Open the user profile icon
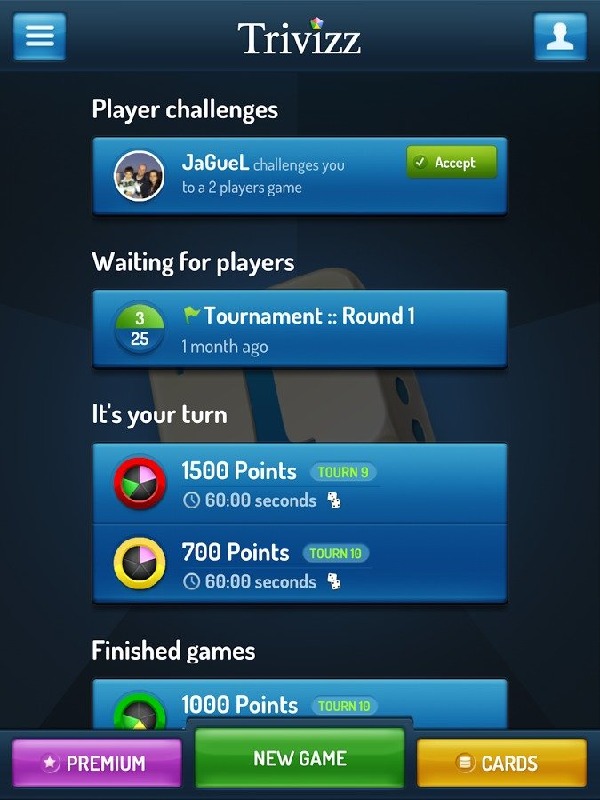600x800 pixels. point(560,37)
